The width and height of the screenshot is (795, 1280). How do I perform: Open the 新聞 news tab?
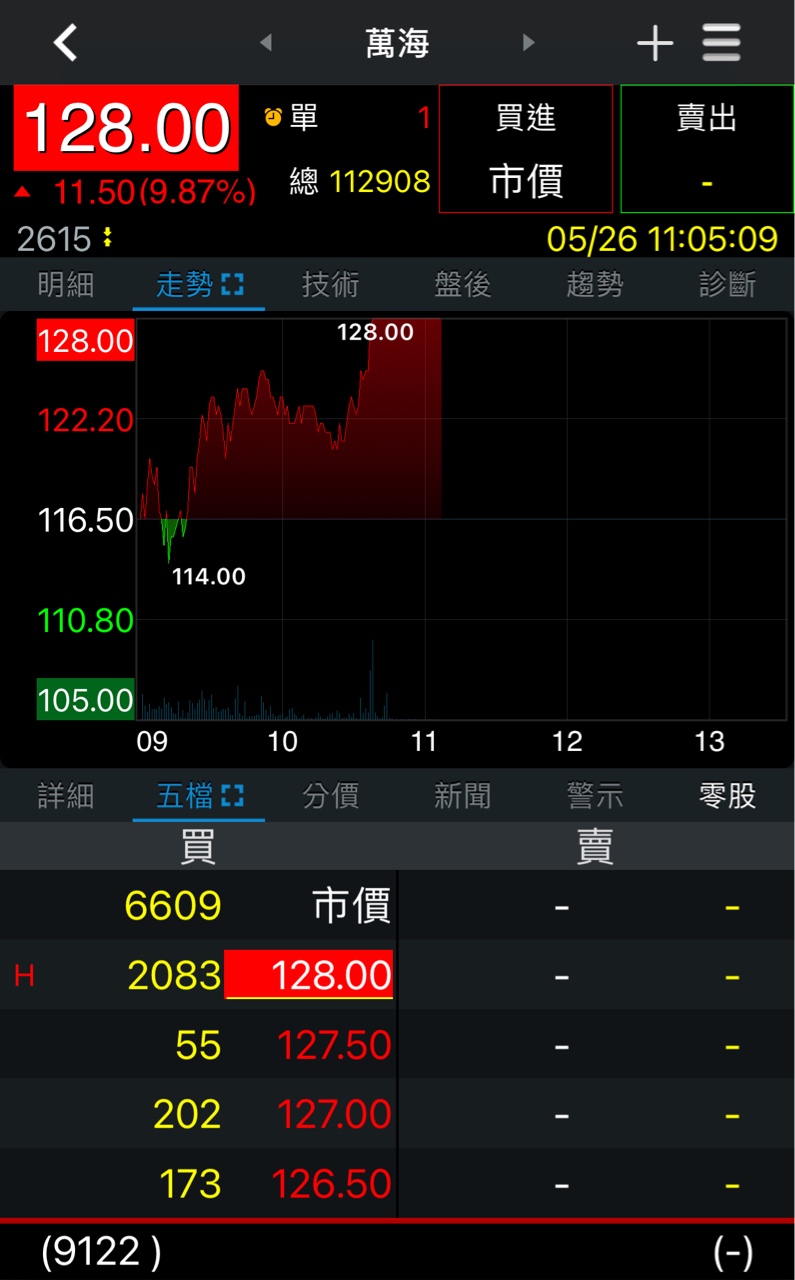[x=462, y=796]
